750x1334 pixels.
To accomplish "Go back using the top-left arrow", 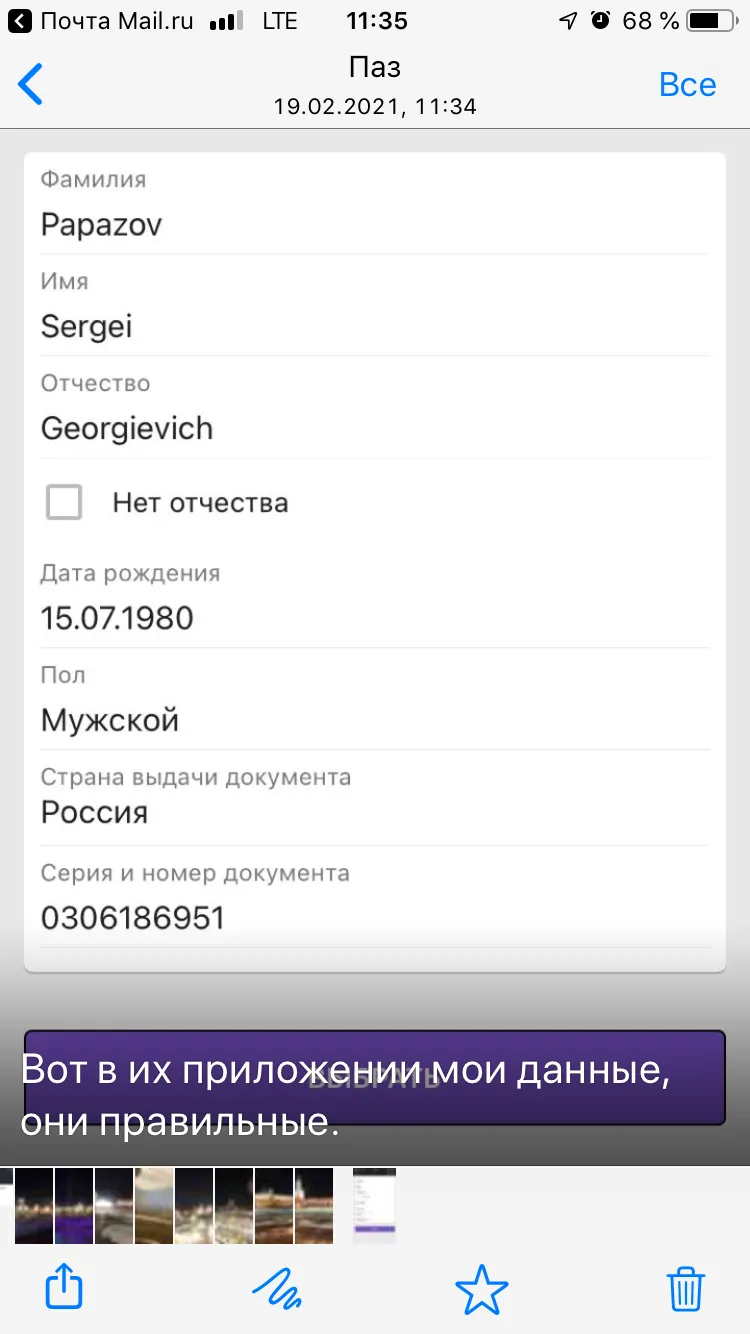I will [x=31, y=85].
